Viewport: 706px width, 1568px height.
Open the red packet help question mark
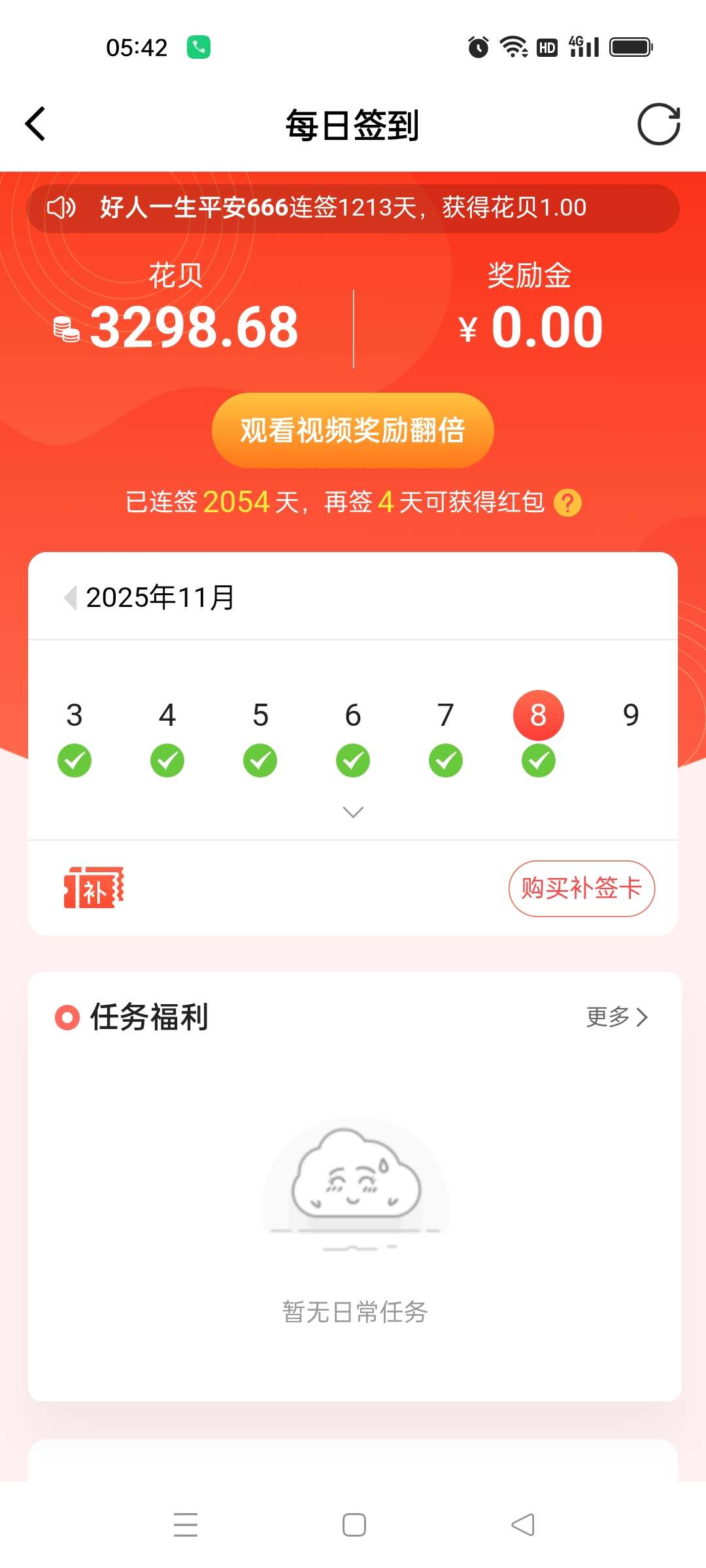567,503
